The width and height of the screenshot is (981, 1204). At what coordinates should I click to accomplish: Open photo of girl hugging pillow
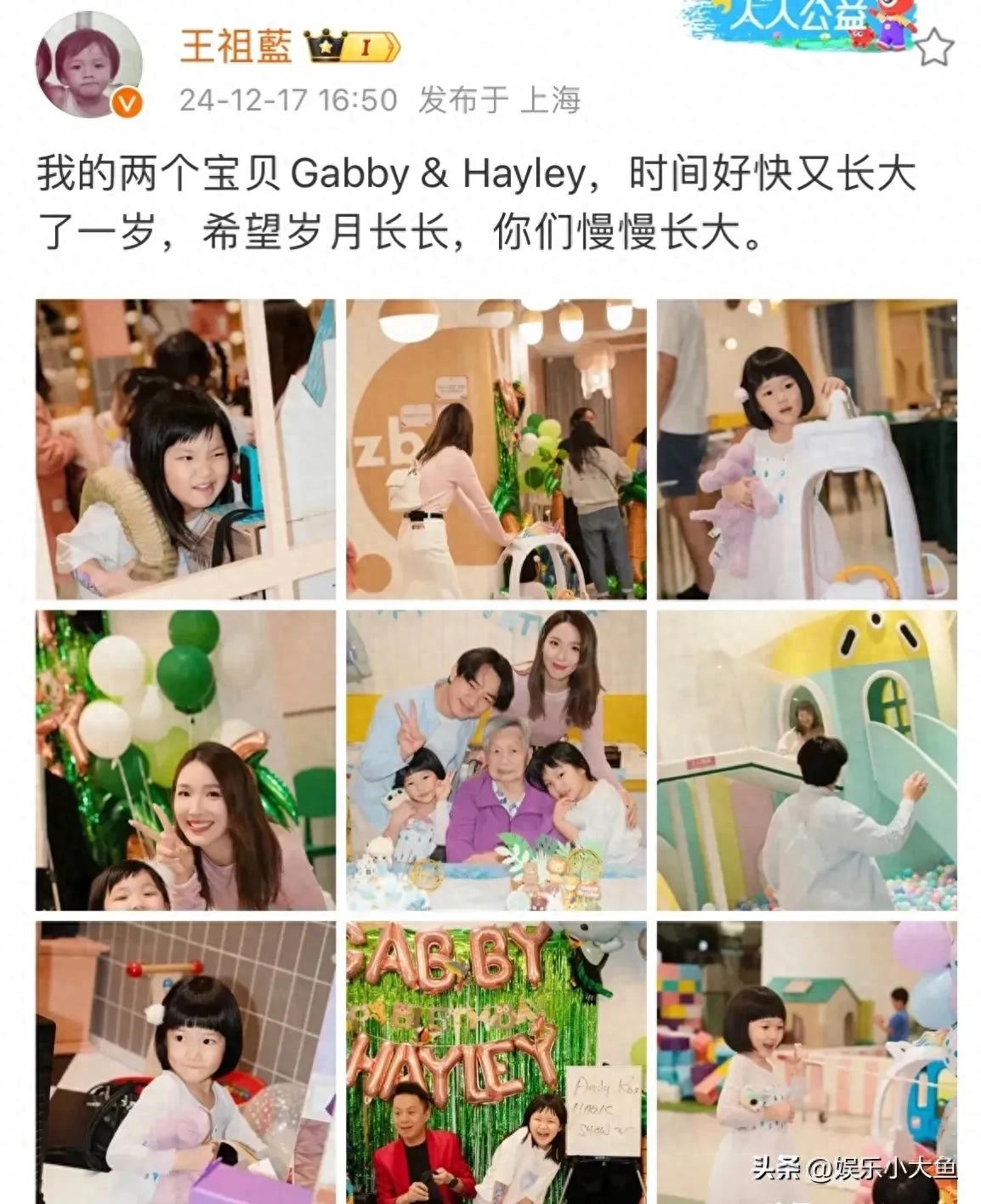[185, 449]
